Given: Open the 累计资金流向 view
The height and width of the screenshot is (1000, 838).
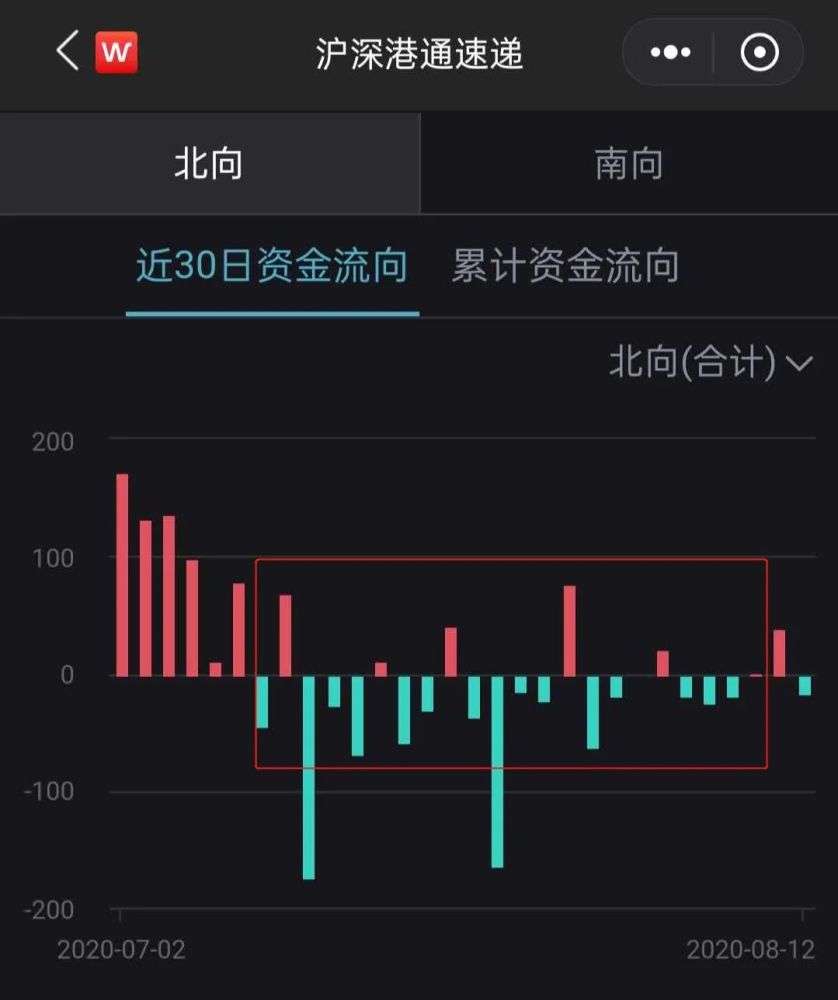Looking at the screenshot, I should click(x=565, y=267).
